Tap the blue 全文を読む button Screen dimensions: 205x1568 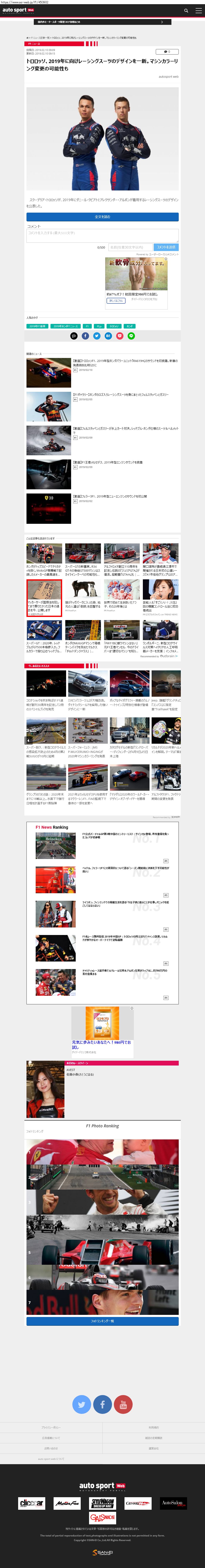102,217
